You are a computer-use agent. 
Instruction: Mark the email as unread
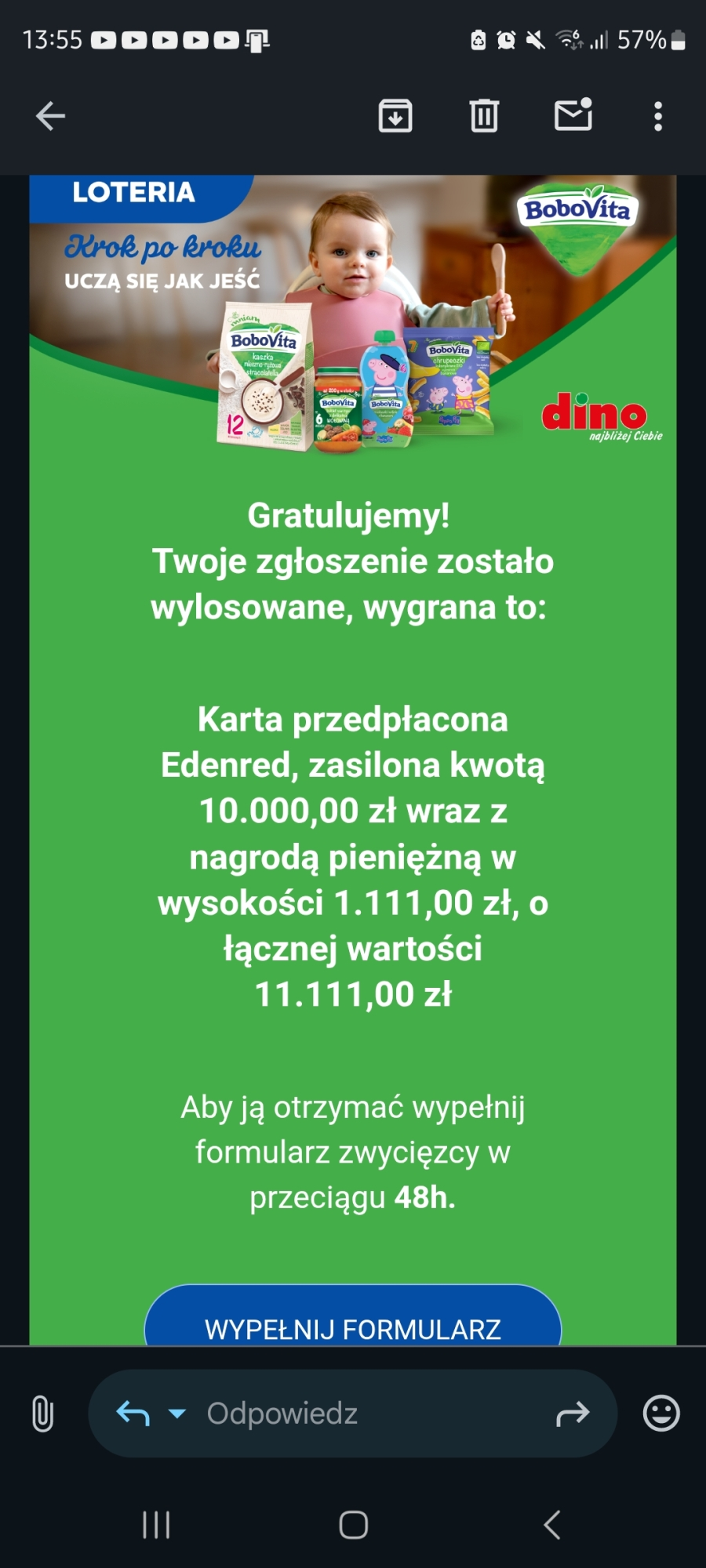tap(573, 115)
